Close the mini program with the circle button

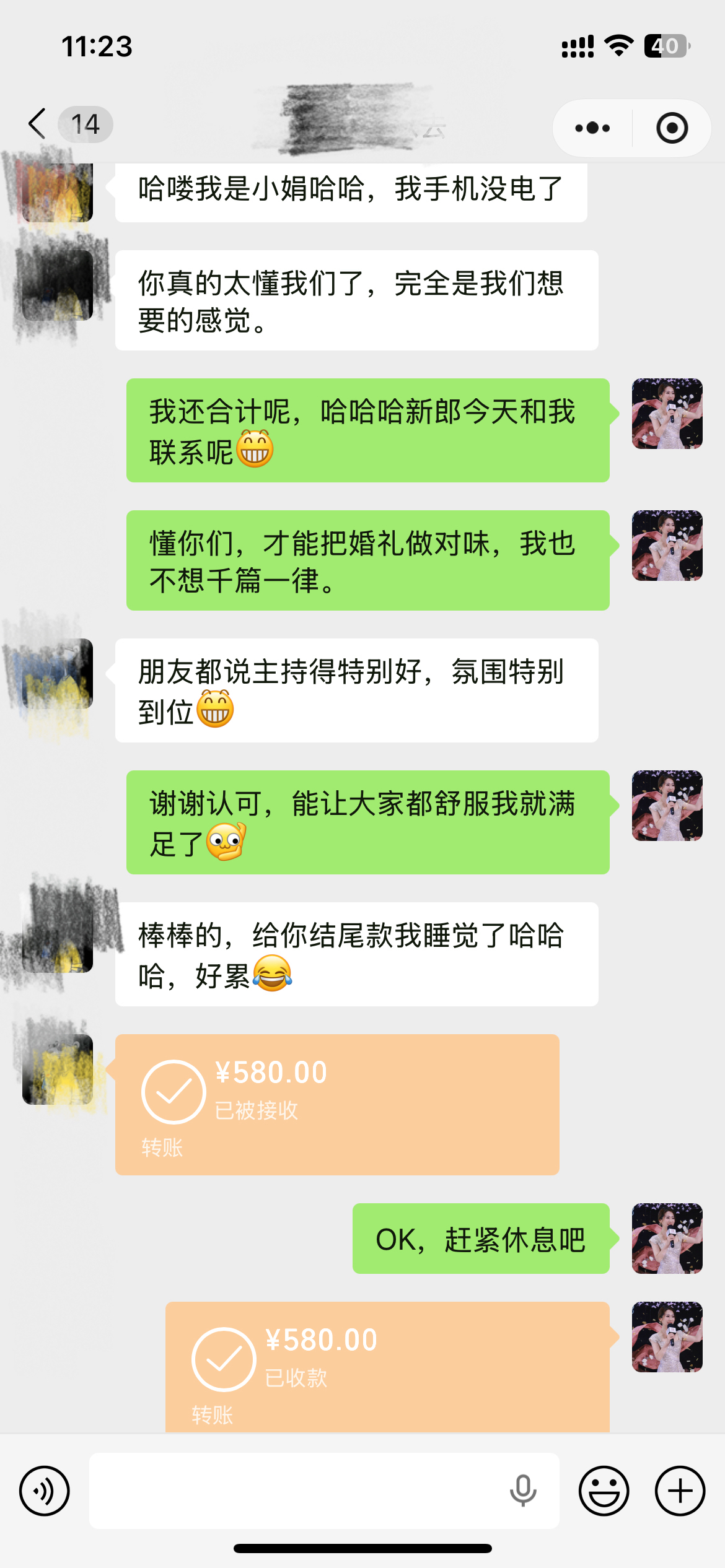[x=672, y=128]
